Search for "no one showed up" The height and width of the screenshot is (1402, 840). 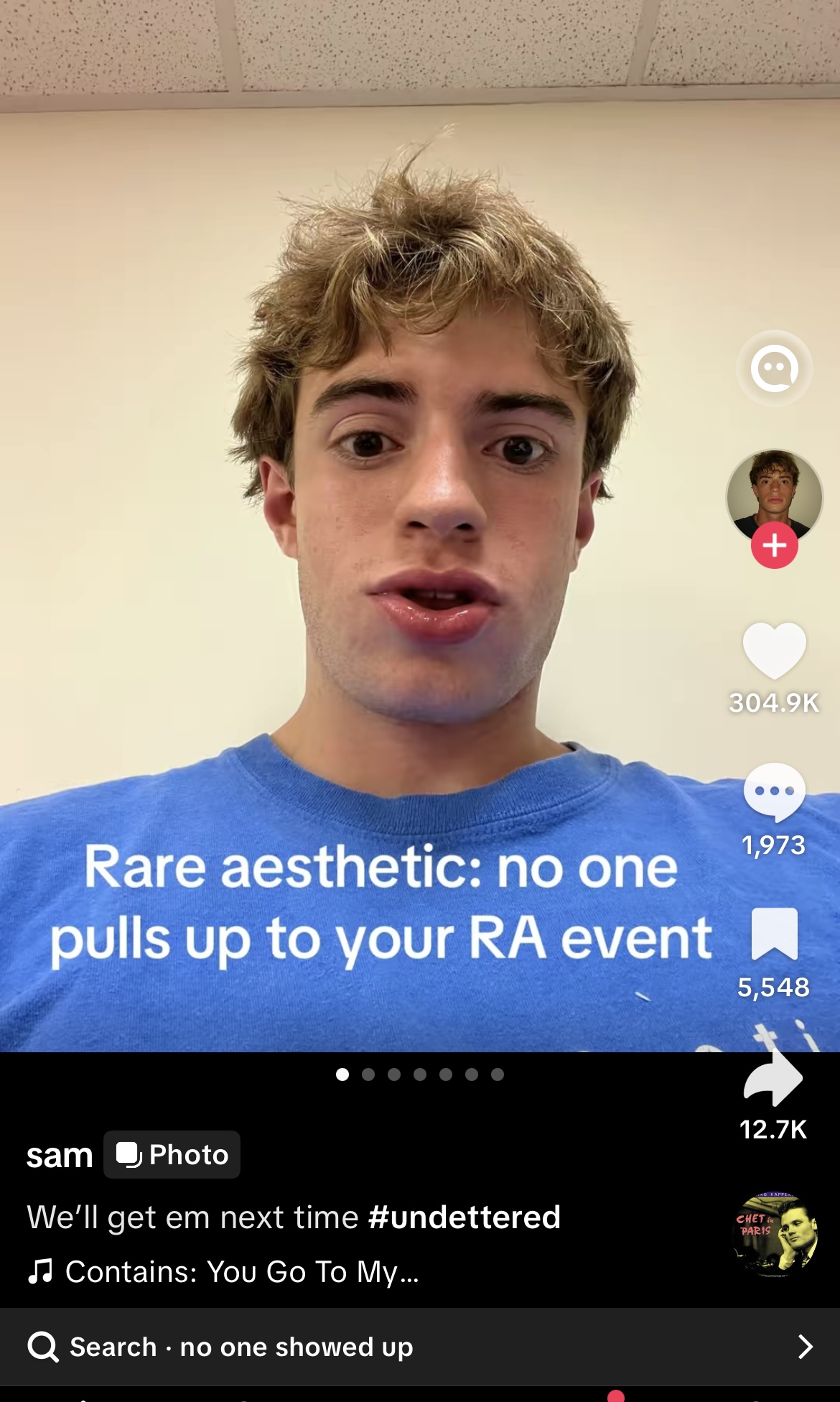point(420,1347)
